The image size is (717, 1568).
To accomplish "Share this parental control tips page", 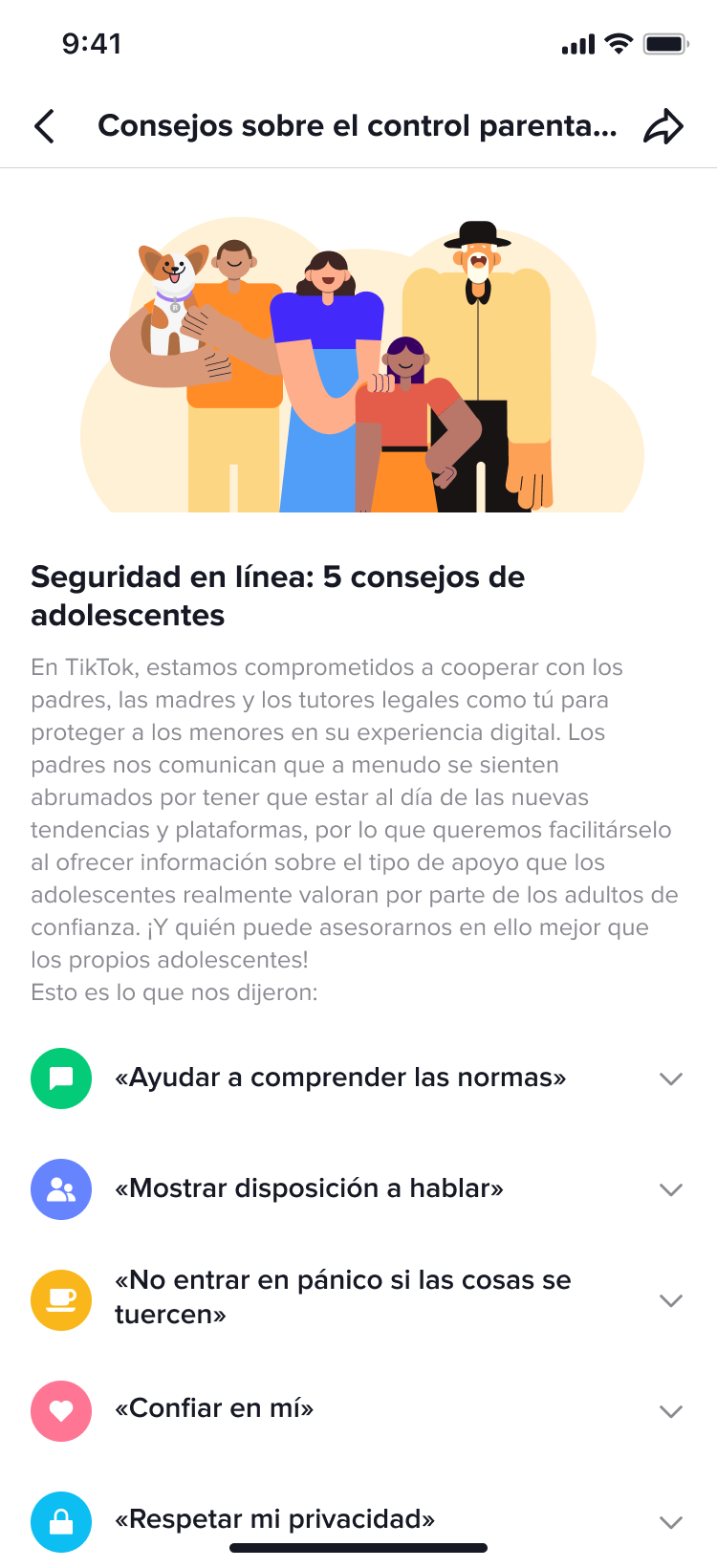I will pyautogui.click(x=663, y=126).
